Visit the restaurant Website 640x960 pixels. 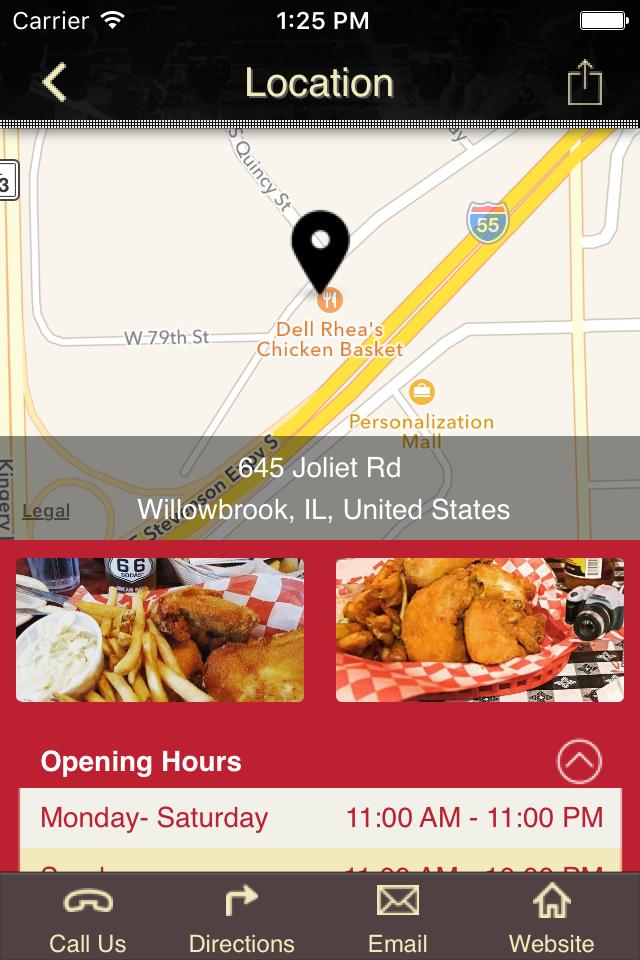[551, 918]
